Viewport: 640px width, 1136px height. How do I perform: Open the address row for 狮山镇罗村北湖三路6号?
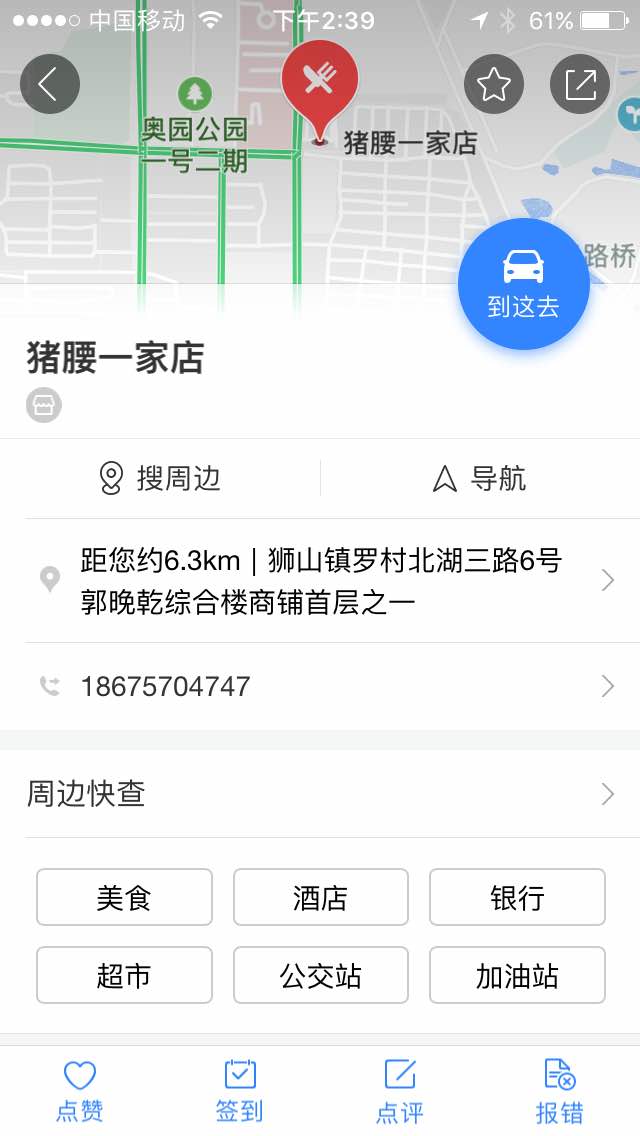[333, 580]
